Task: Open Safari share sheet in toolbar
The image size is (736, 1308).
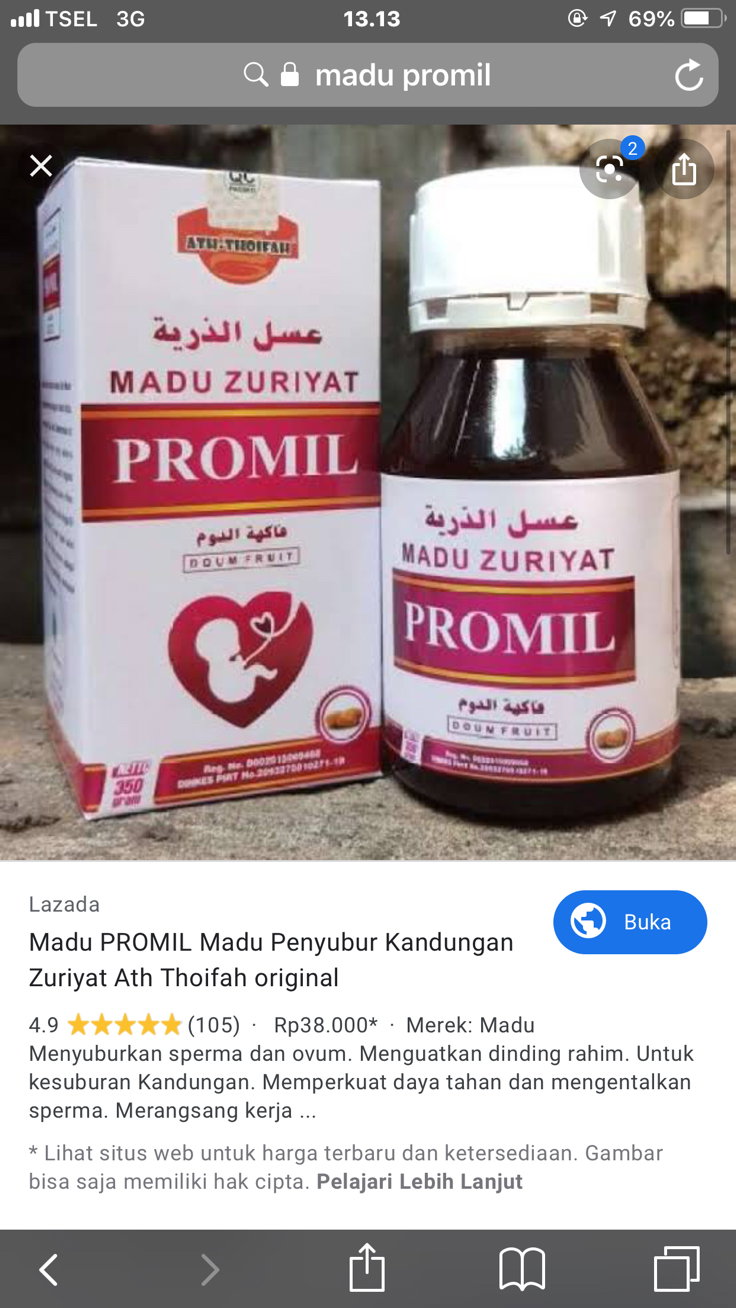Action: click(x=367, y=1269)
